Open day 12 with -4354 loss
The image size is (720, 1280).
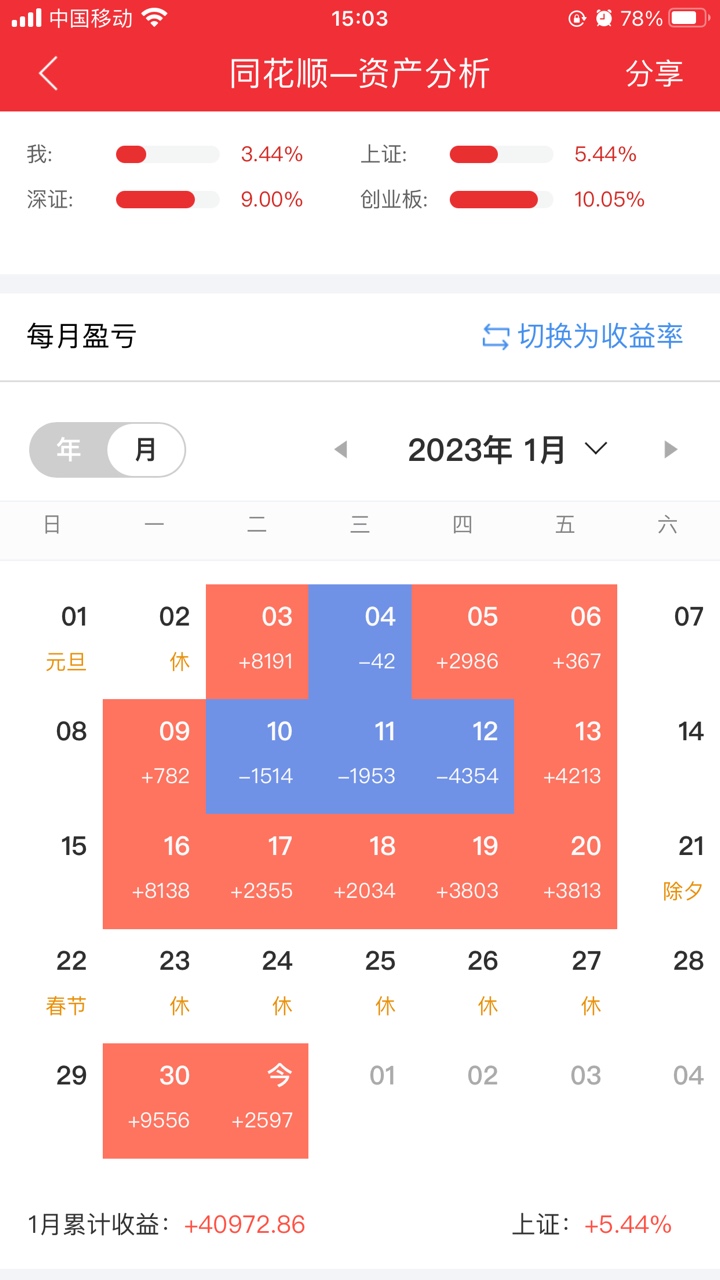(463, 756)
